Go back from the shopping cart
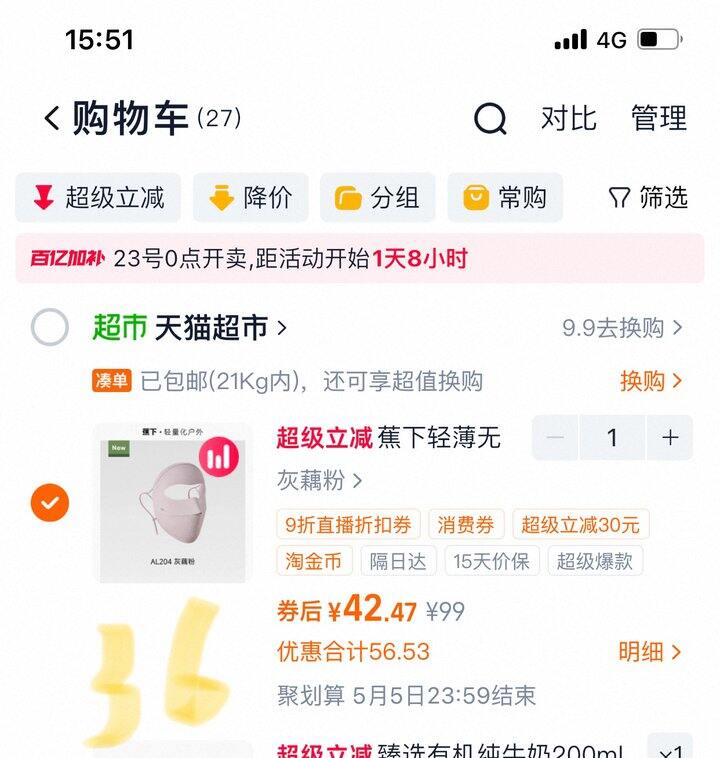 pos(52,119)
